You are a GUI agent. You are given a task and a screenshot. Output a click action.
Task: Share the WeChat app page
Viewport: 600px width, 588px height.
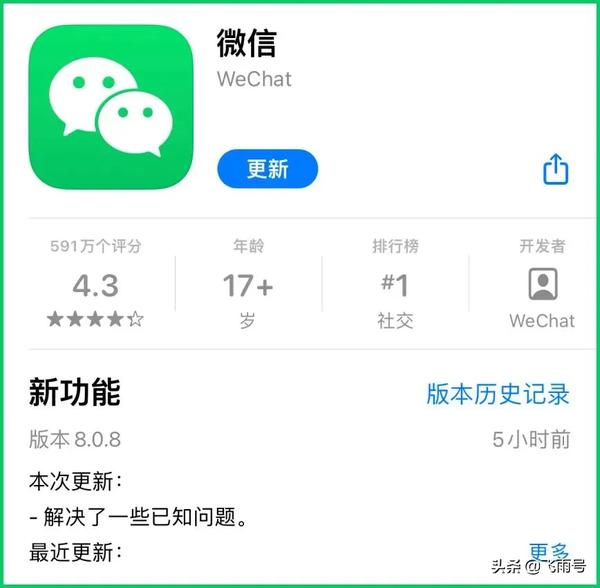(555, 169)
